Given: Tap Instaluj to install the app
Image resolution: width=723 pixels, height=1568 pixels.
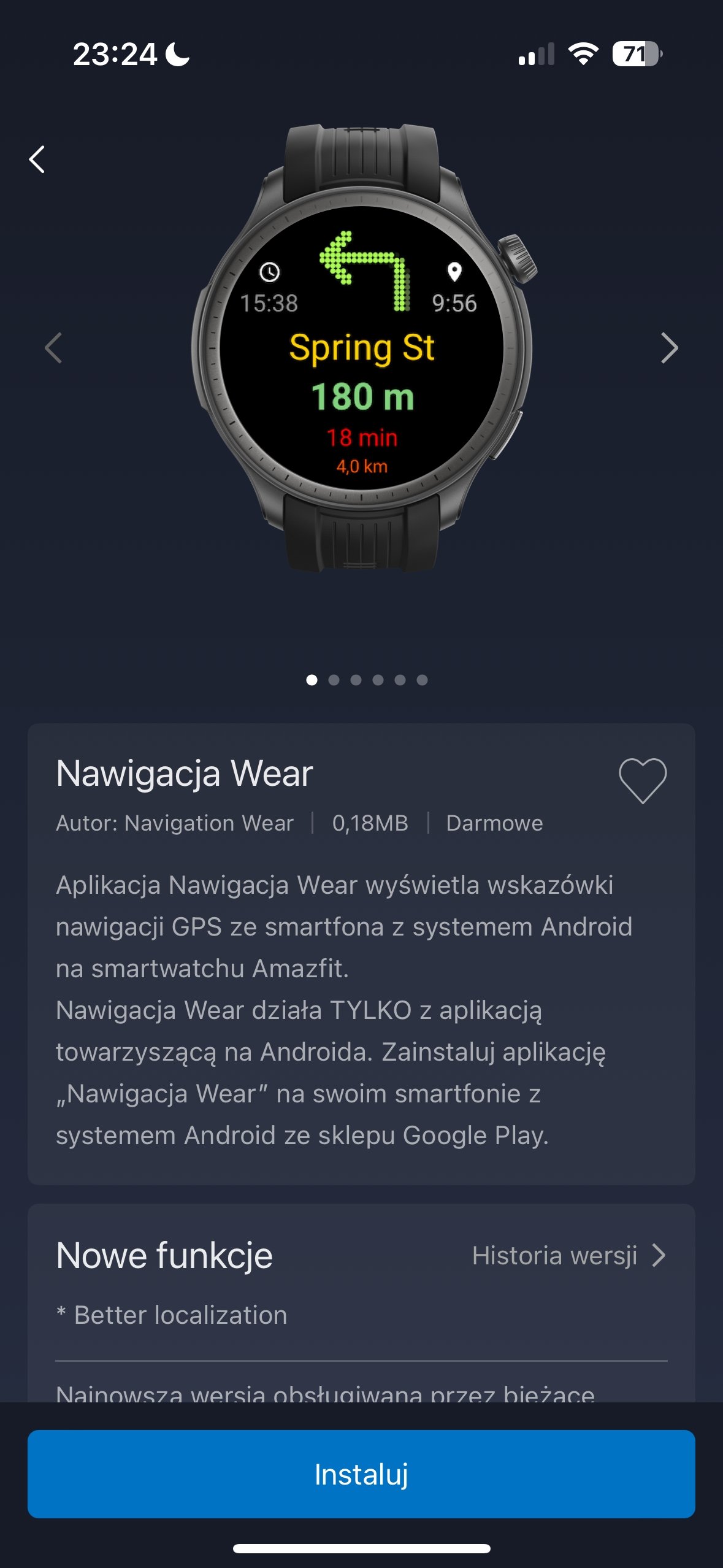Looking at the screenshot, I should tap(361, 1474).
